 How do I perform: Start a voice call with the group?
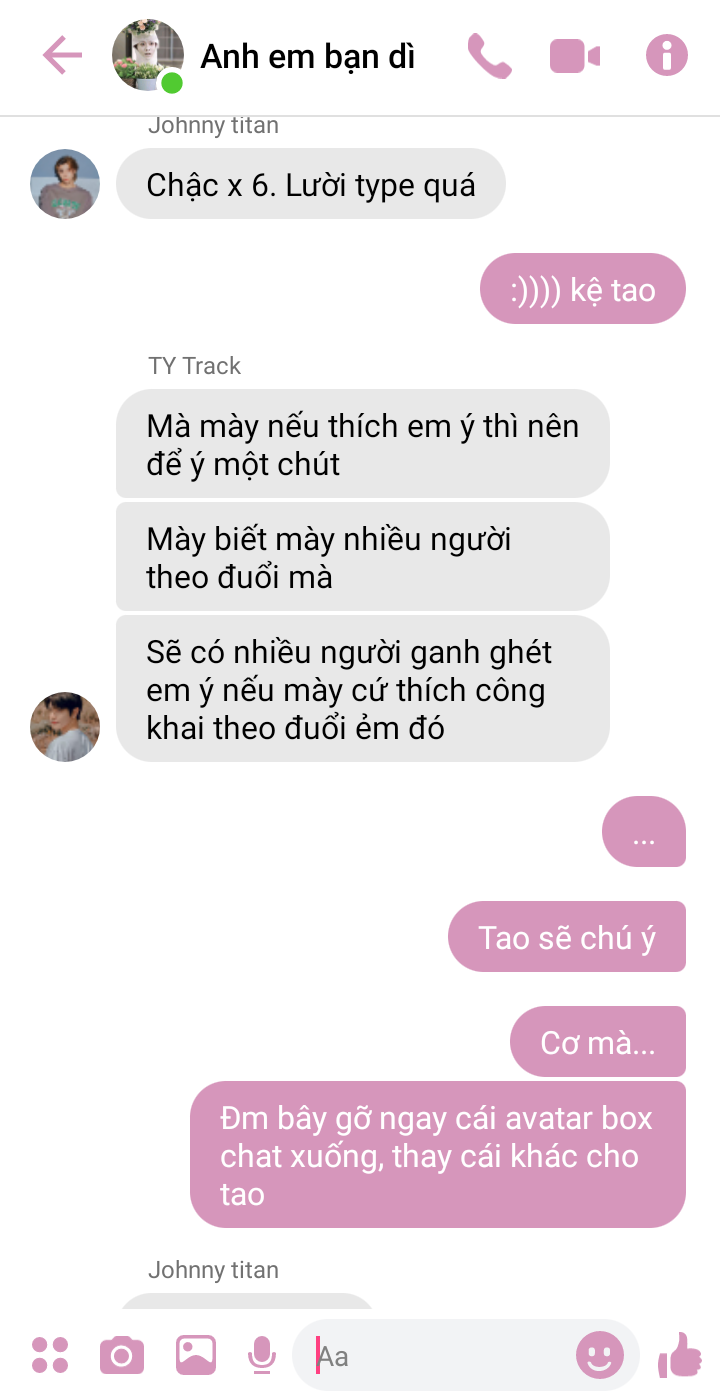coord(489,56)
